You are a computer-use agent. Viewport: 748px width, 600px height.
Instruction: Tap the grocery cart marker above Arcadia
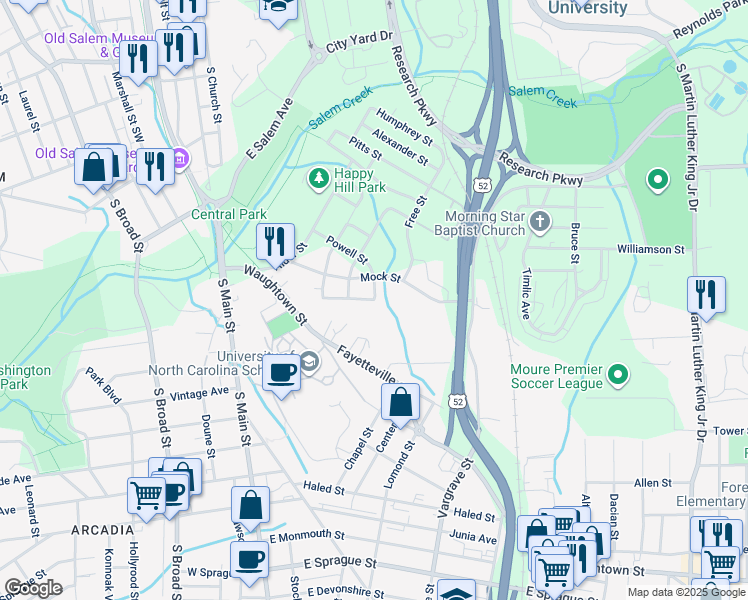(147, 495)
